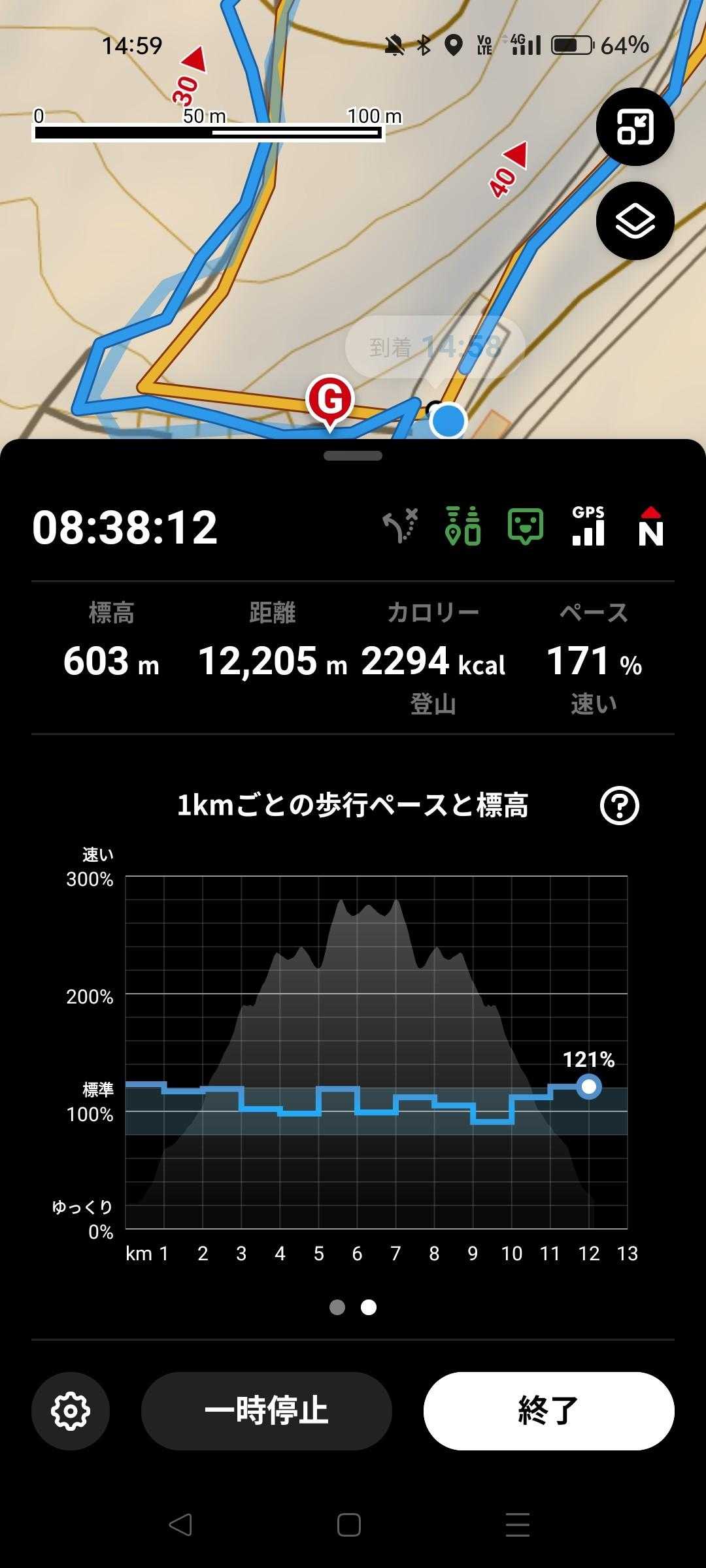Tap the map size toggle button
The image size is (706, 1568).
click(x=635, y=127)
